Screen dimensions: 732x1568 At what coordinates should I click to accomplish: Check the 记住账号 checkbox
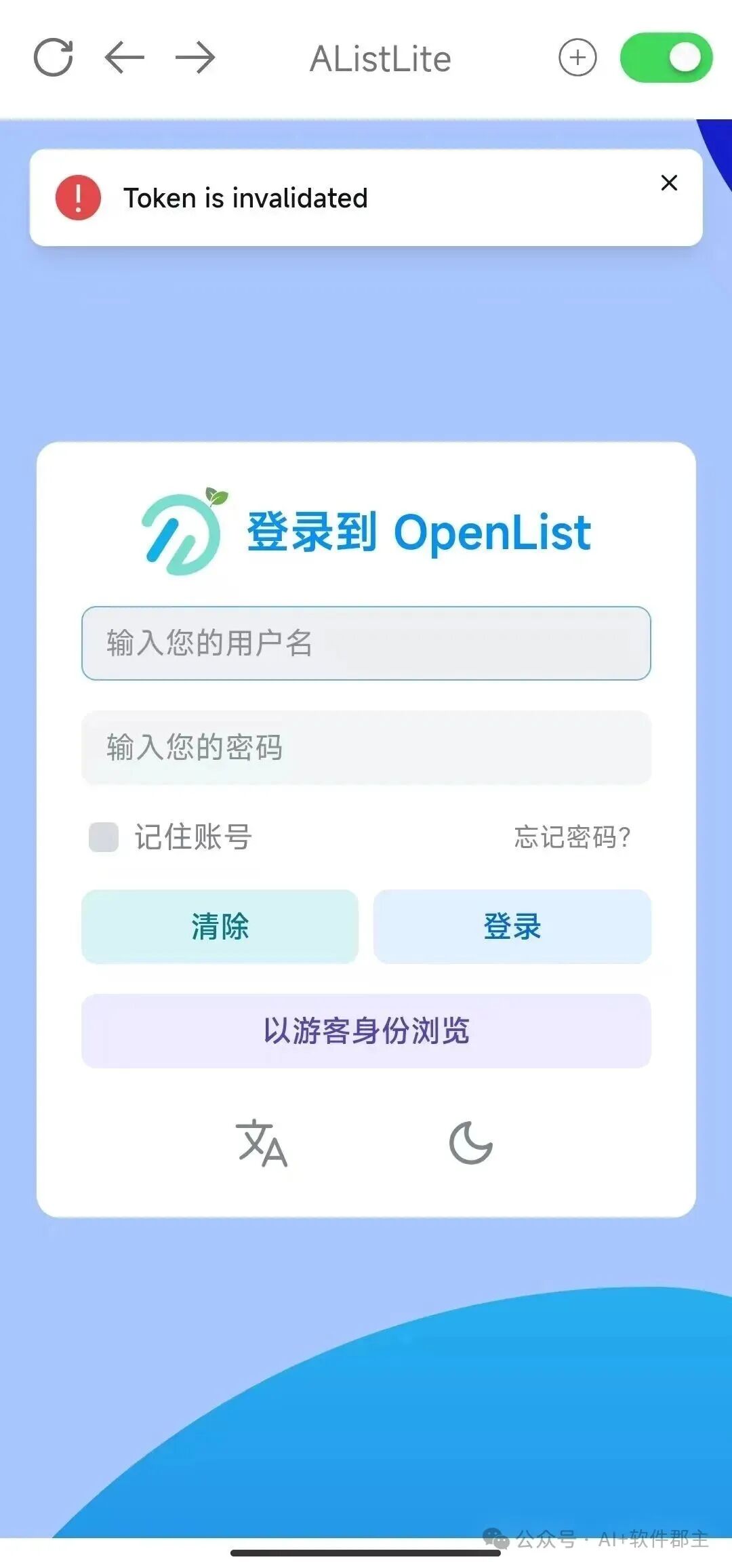pos(104,837)
